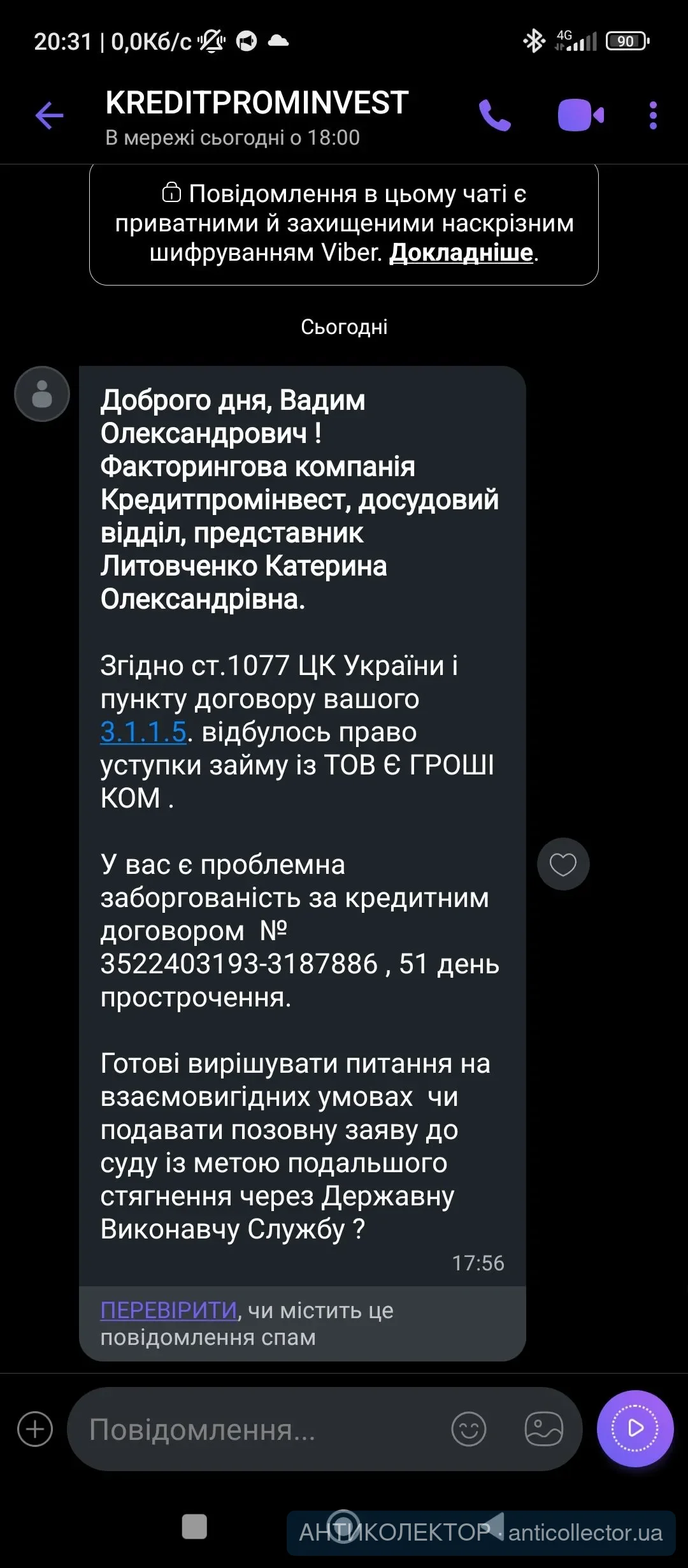Focus the Повідомлення text field
The height and width of the screenshot is (1568, 688).
pyautogui.click(x=255, y=1430)
